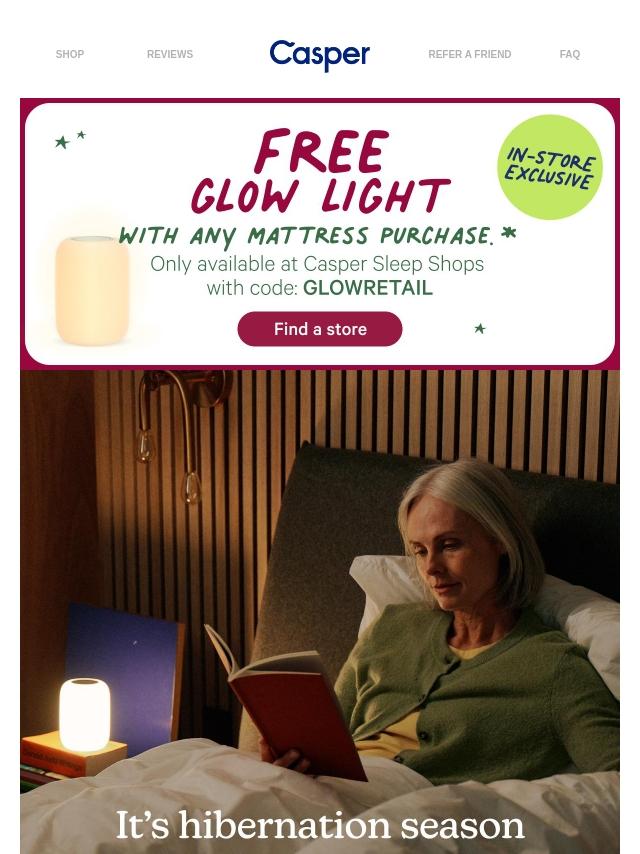640x854 pixels.
Task: Go to REVIEWS page
Action: click(170, 54)
